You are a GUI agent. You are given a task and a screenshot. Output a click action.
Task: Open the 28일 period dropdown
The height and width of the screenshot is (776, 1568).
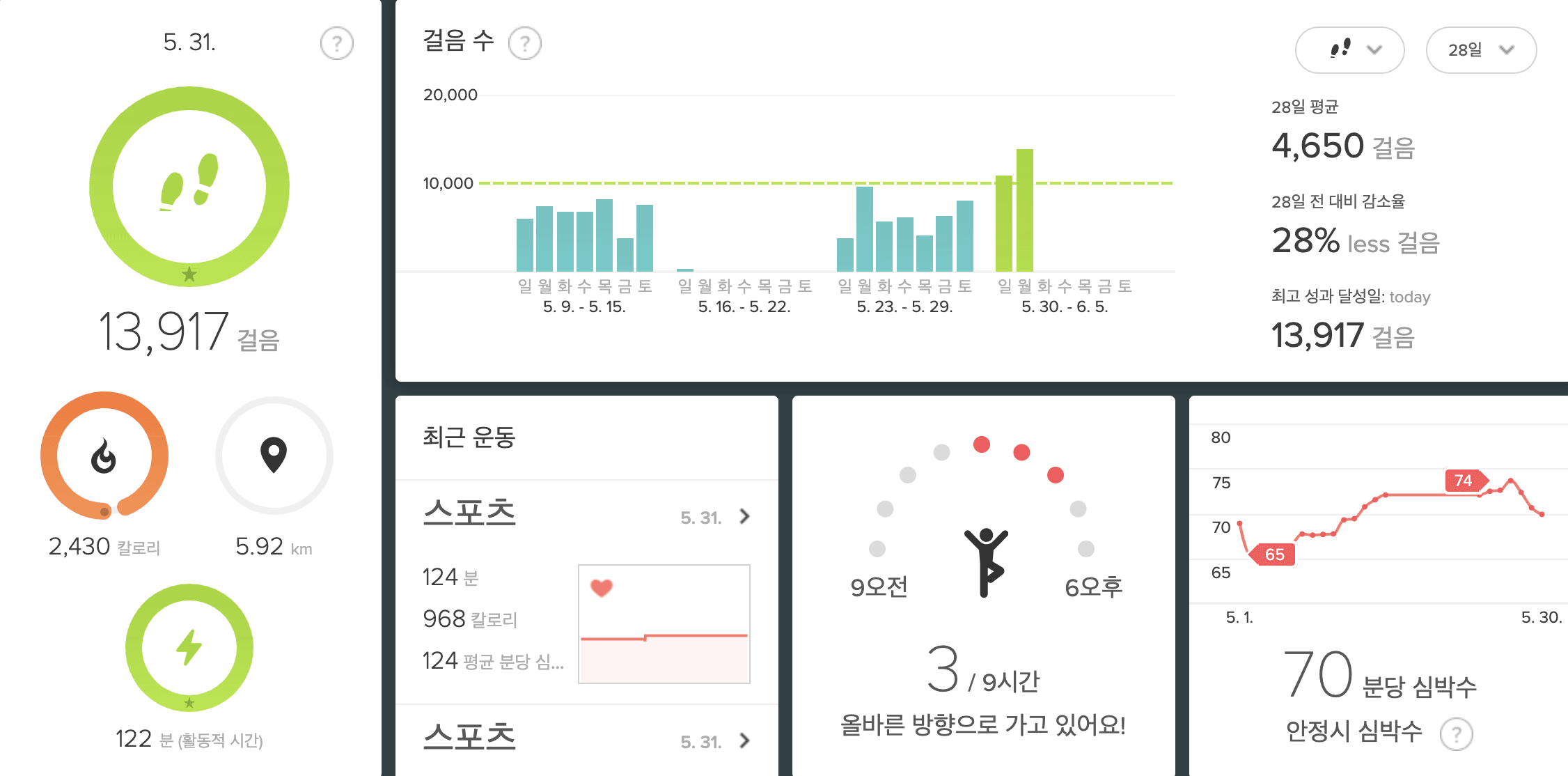coord(1480,50)
